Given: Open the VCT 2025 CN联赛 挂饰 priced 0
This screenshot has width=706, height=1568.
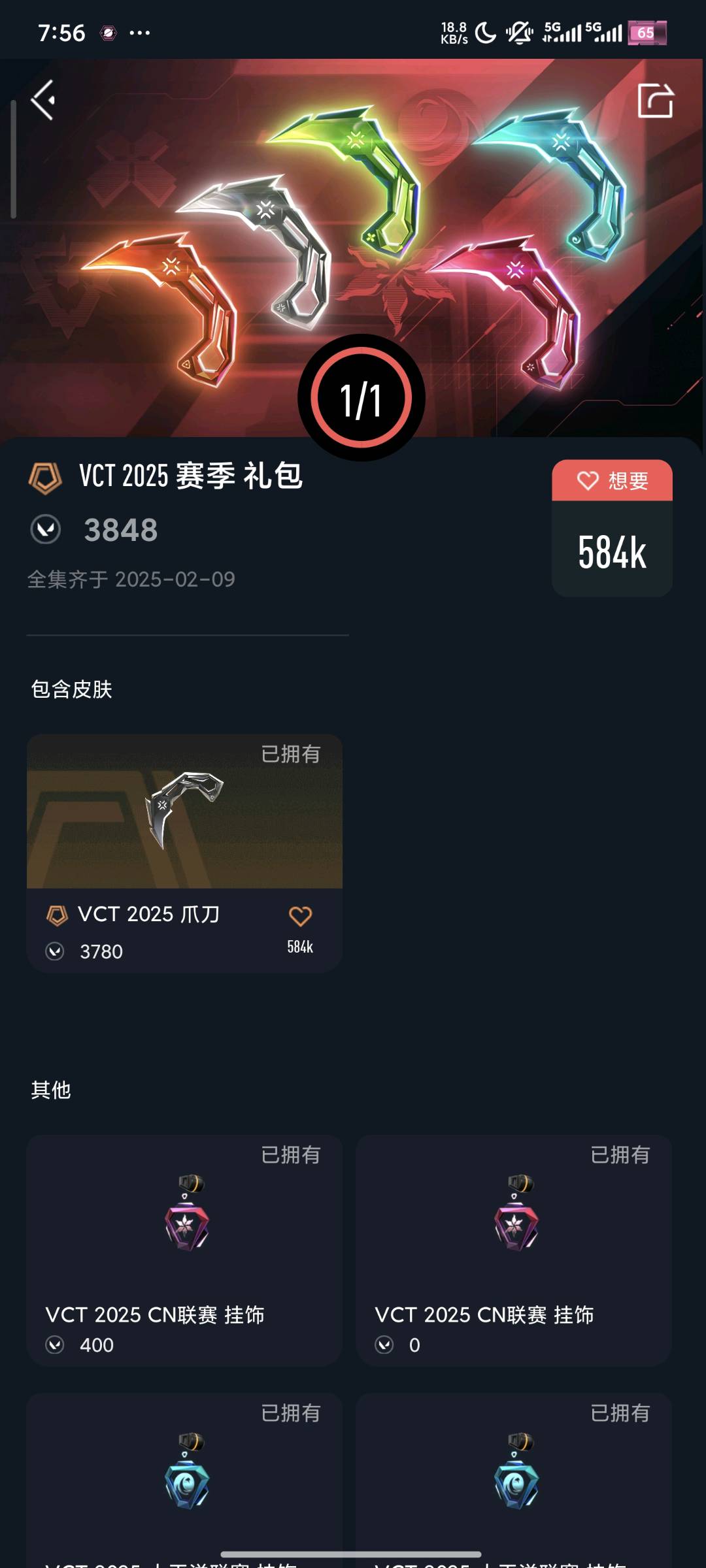Looking at the screenshot, I should coord(514,1249).
